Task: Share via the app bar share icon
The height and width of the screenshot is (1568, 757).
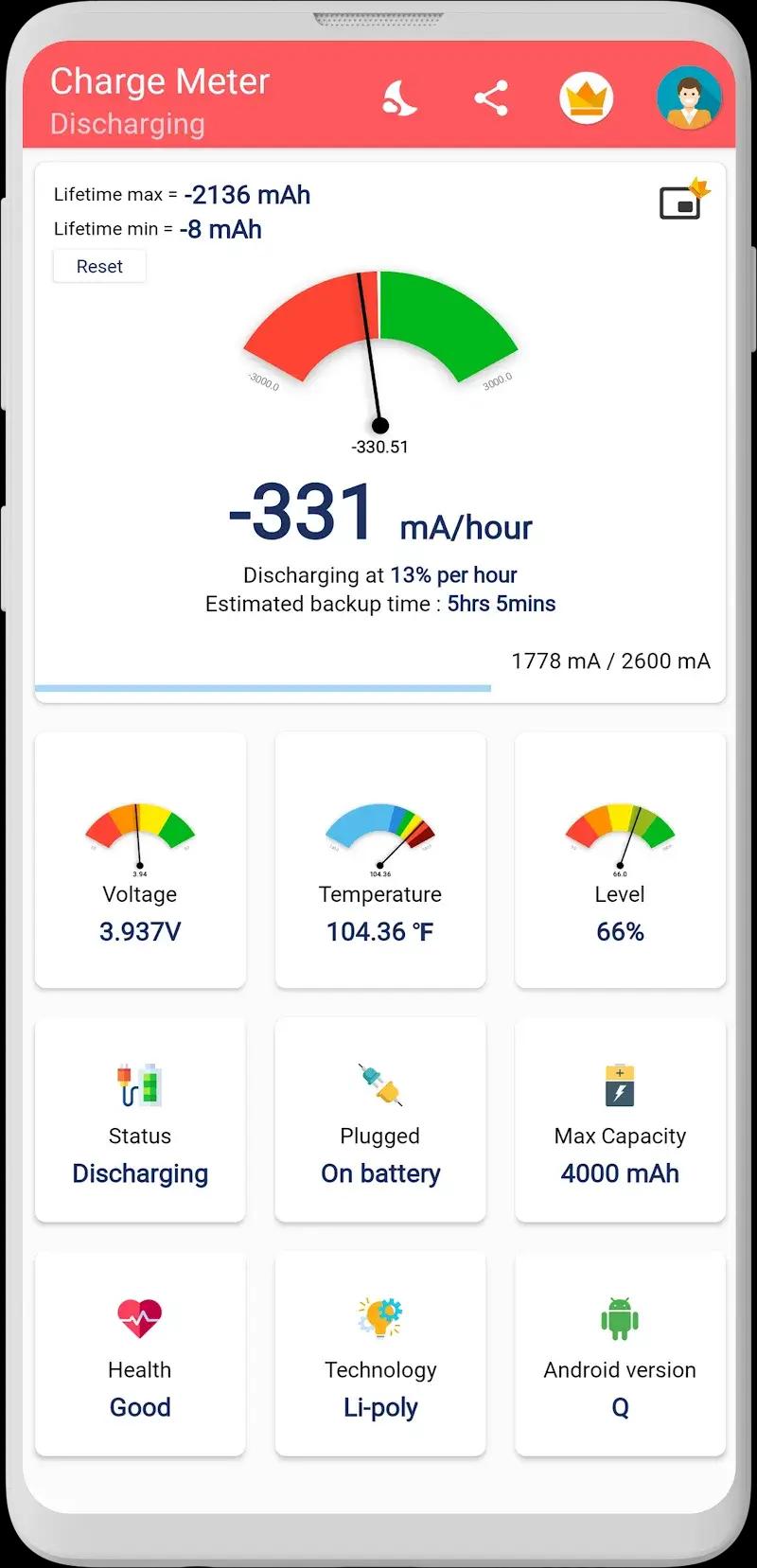Action: [x=490, y=97]
